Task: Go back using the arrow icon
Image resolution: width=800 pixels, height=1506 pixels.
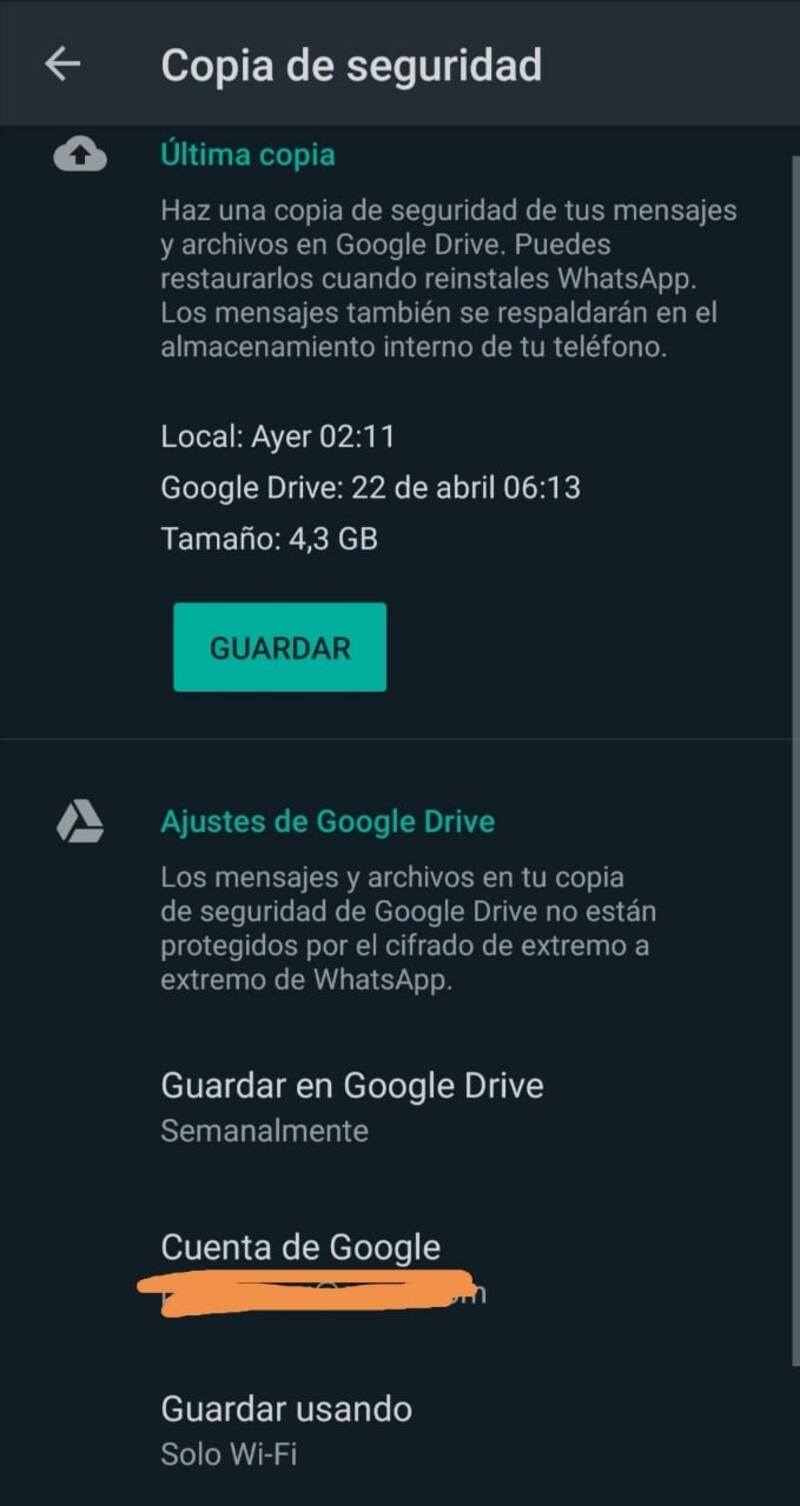Action: click(x=62, y=64)
